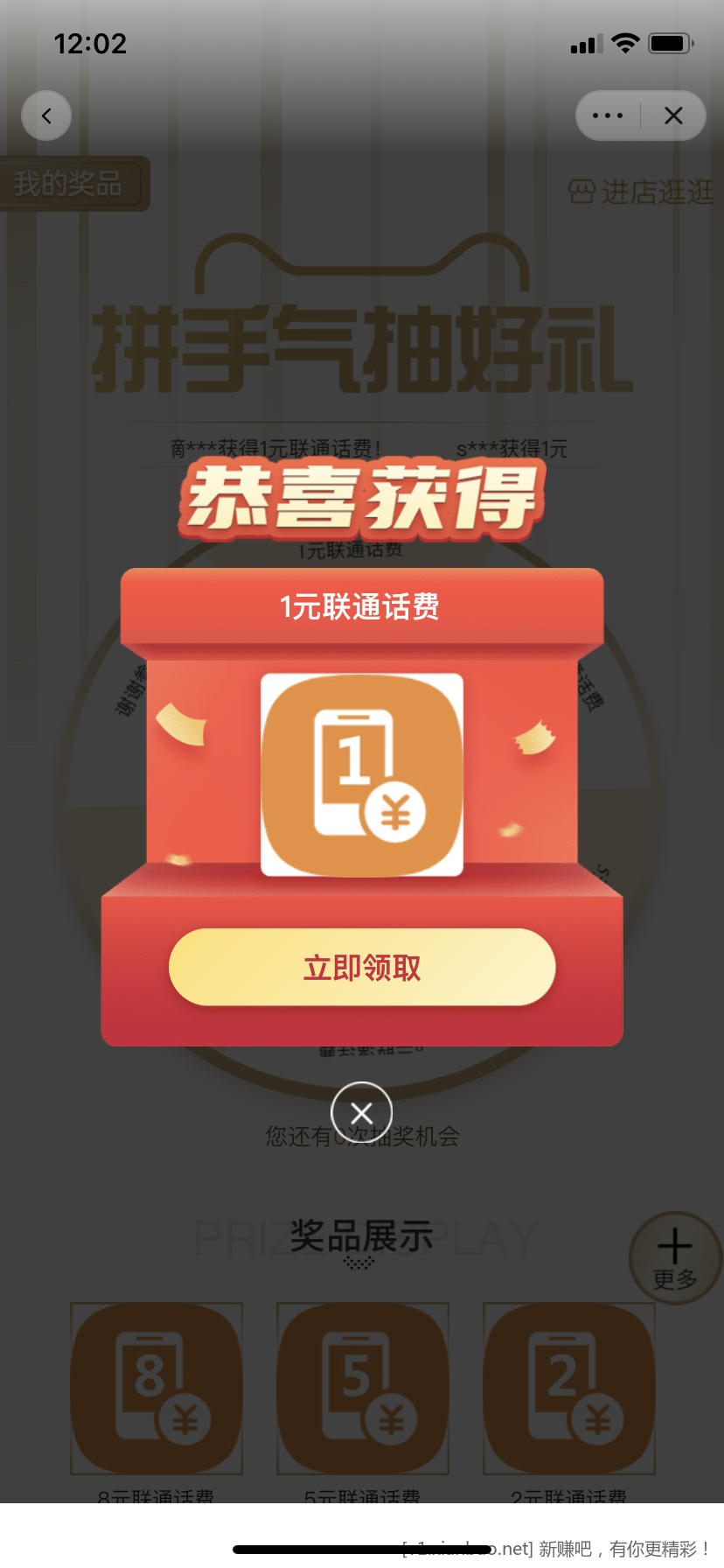Open 我的奖品 prize list
The height and width of the screenshot is (1568, 724).
[69, 184]
